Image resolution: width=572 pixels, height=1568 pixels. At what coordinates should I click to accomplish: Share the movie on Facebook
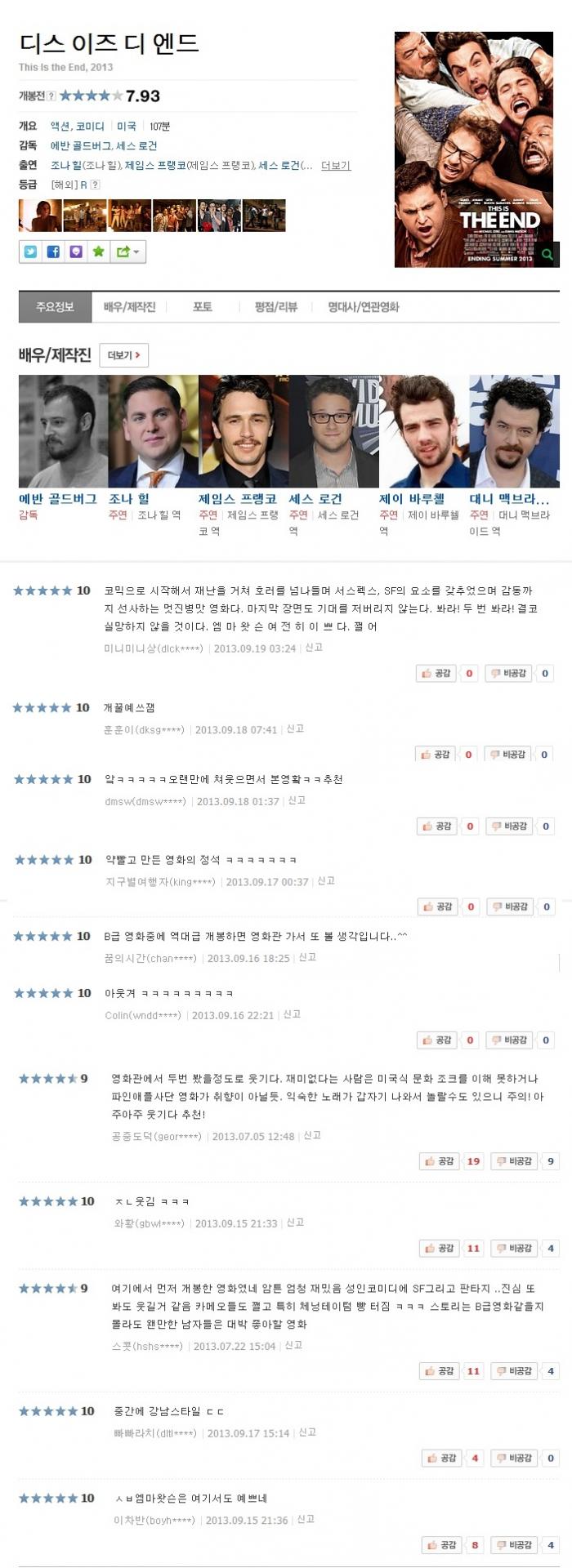click(53, 252)
